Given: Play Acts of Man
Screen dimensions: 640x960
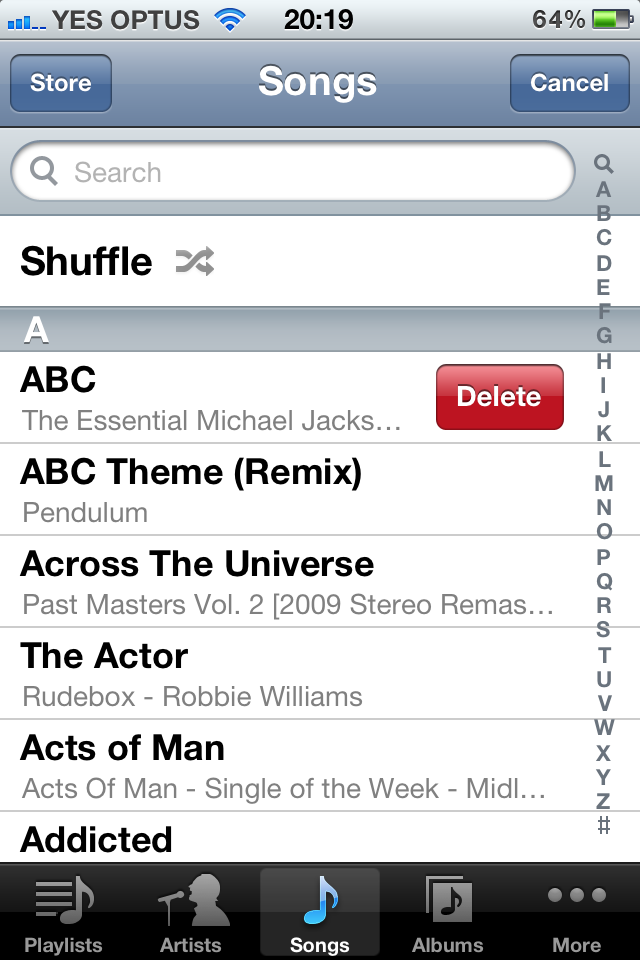Looking at the screenshot, I should (280, 765).
